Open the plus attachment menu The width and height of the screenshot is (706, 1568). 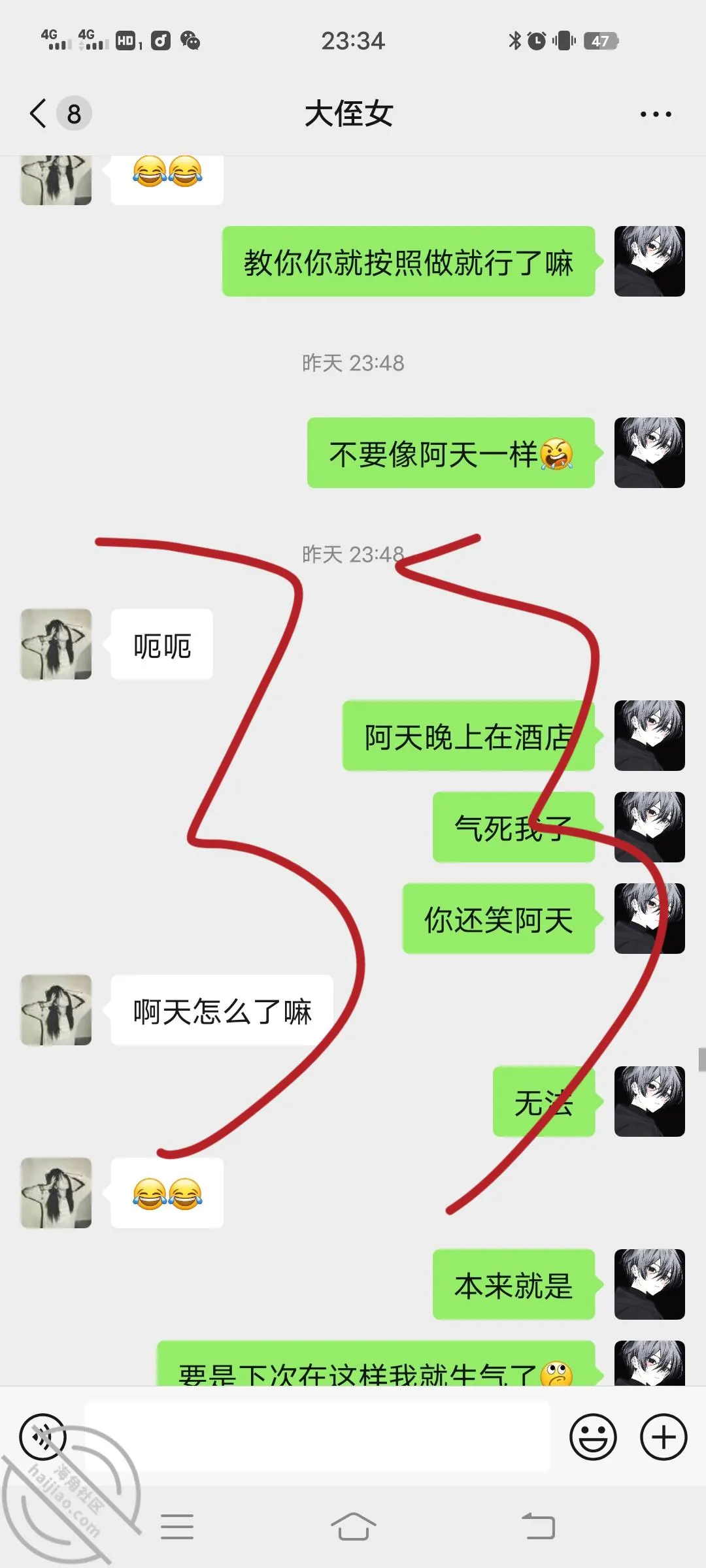(664, 1437)
